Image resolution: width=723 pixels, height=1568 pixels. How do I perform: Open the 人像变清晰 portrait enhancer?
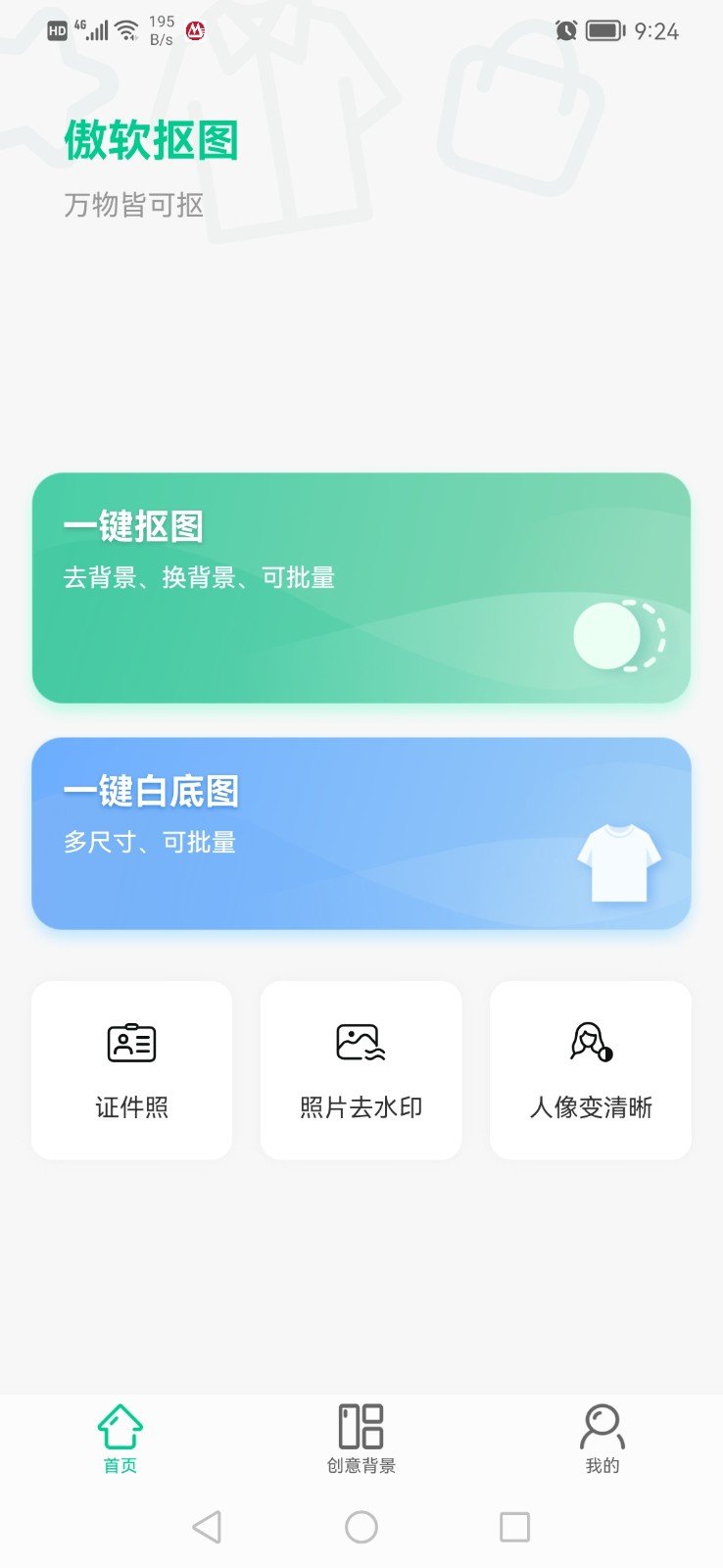591,1070
